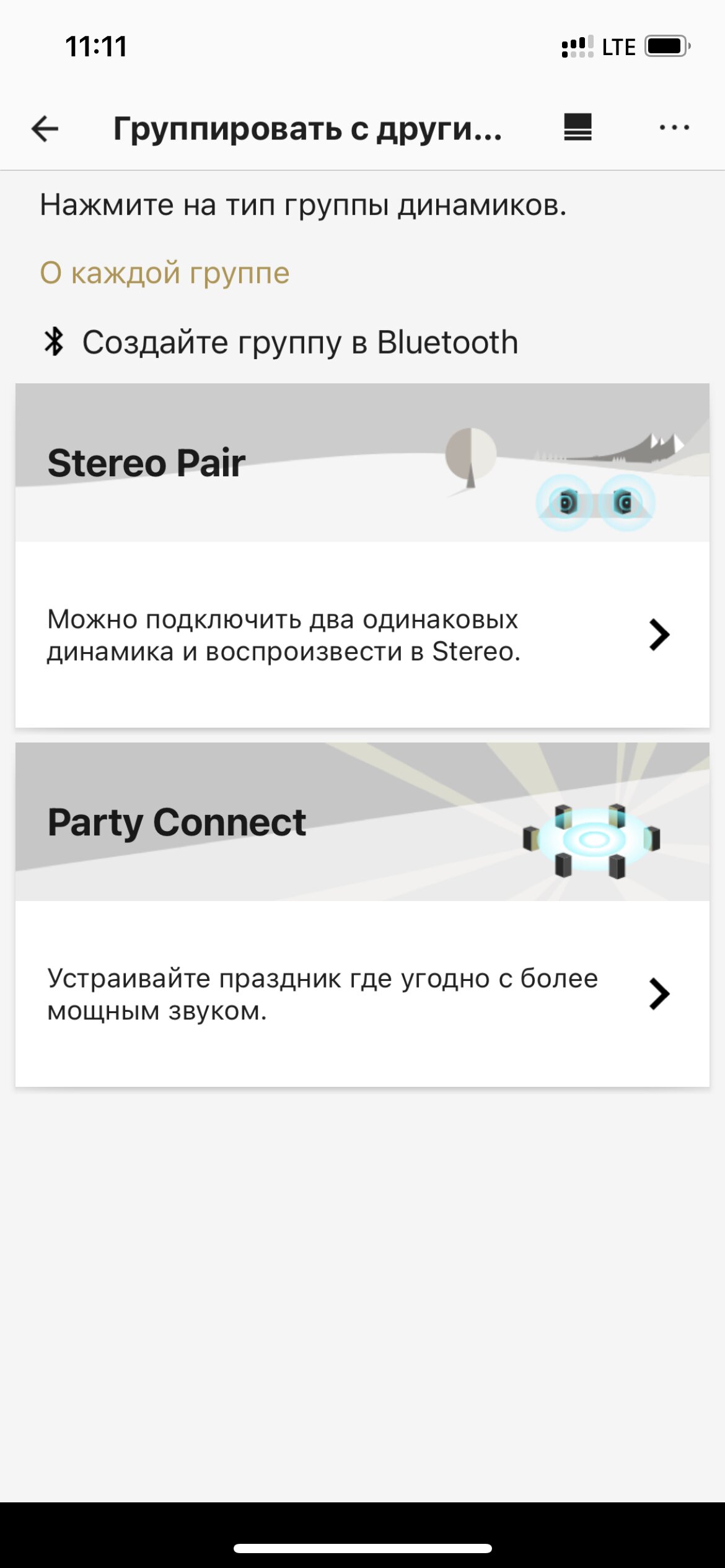Open the «О каждой группе» link
725x1568 pixels.
tap(165, 273)
